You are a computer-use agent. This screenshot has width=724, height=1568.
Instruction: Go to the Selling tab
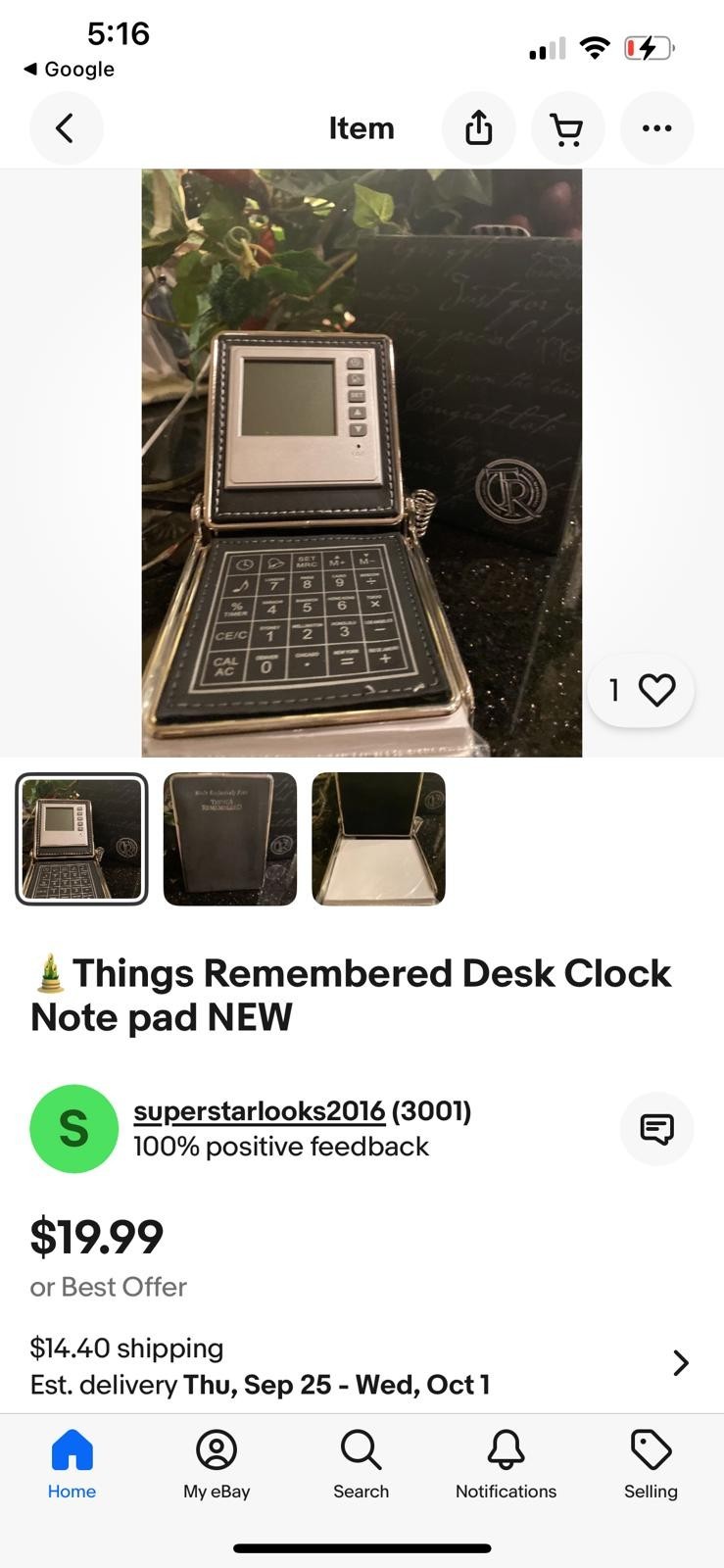click(x=651, y=1464)
